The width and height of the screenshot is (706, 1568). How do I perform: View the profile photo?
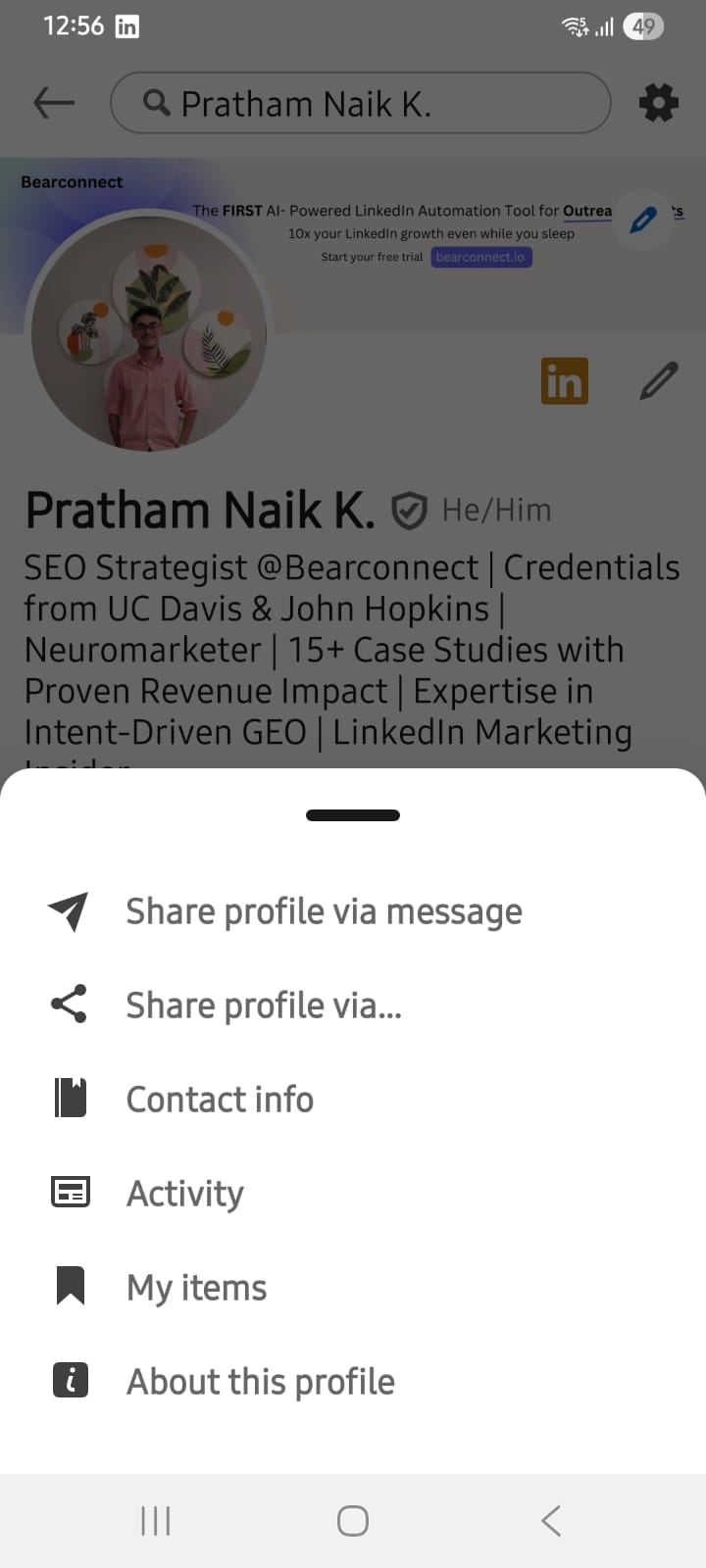coord(149,332)
